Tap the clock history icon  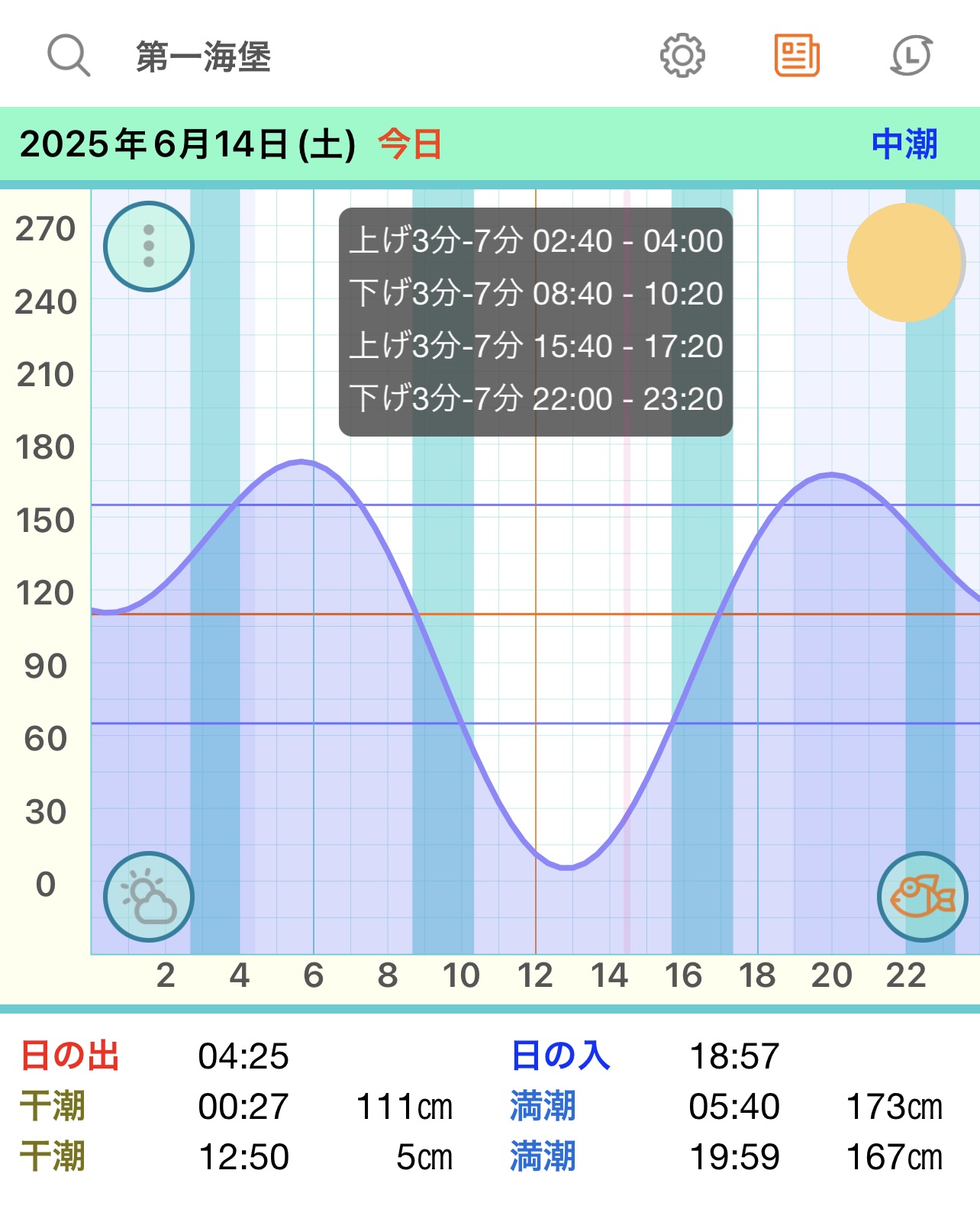pyautogui.click(x=911, y=55)
